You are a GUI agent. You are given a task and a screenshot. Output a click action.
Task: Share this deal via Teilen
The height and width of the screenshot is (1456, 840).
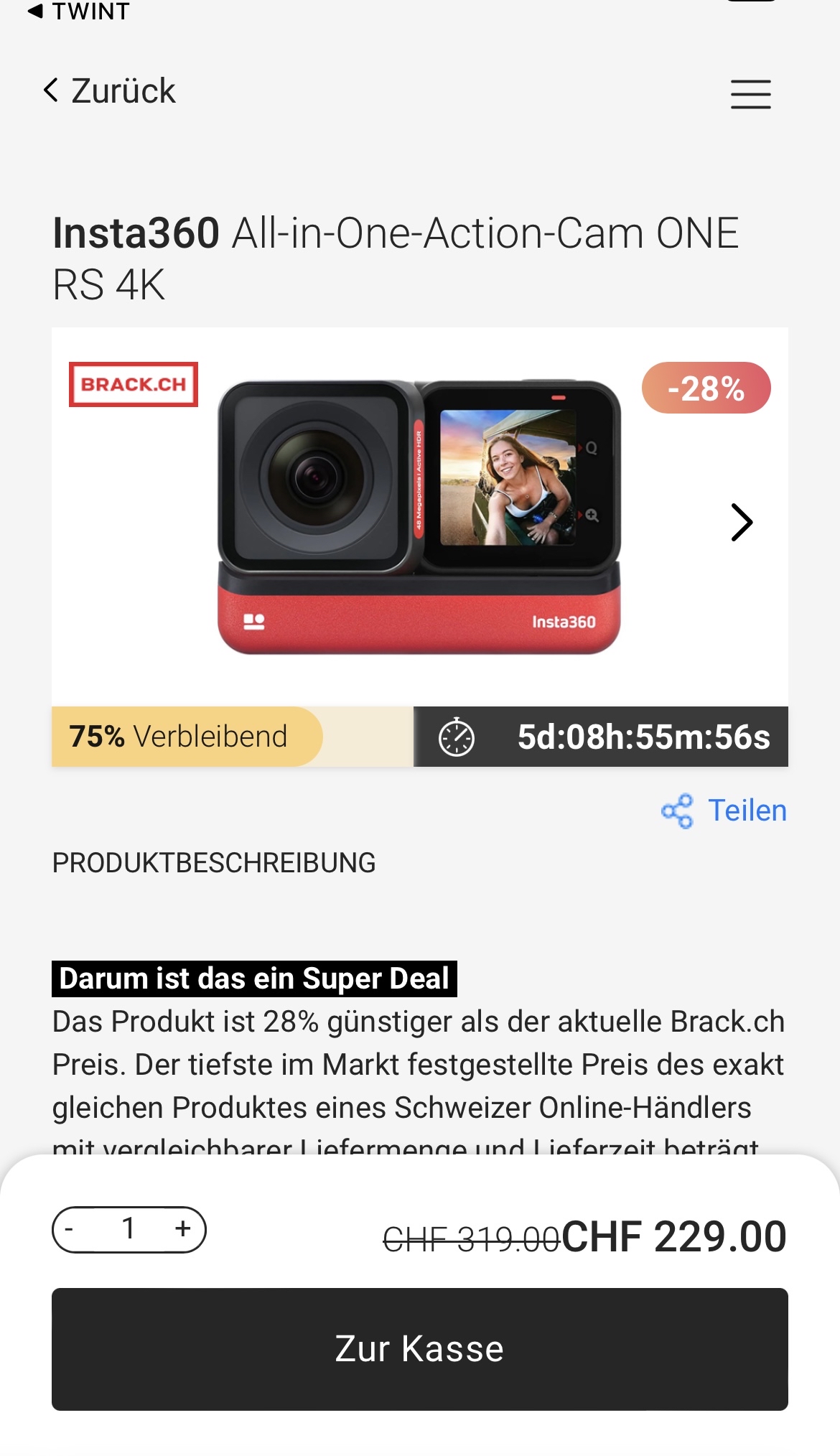(x=724, y=811)
